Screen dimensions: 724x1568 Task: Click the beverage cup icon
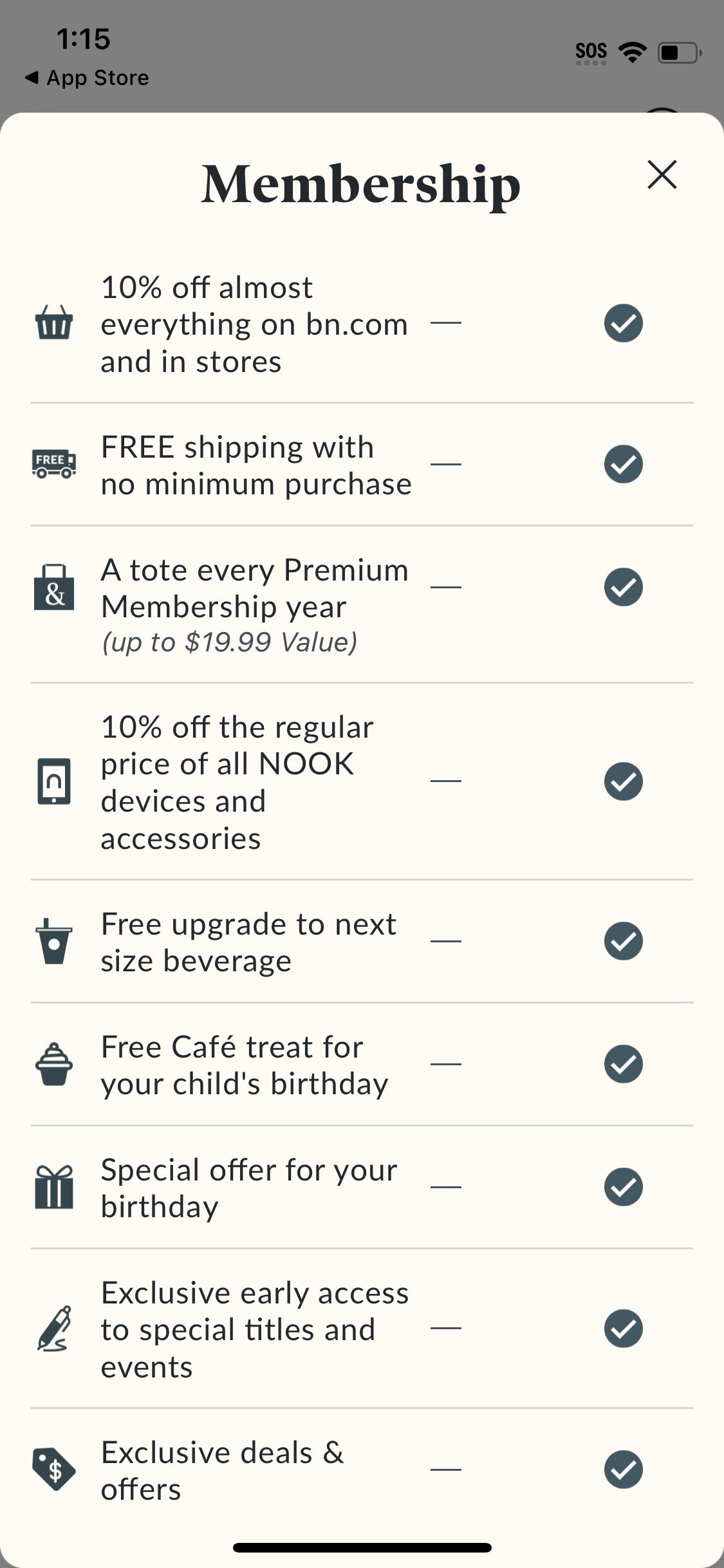(54, 941)
